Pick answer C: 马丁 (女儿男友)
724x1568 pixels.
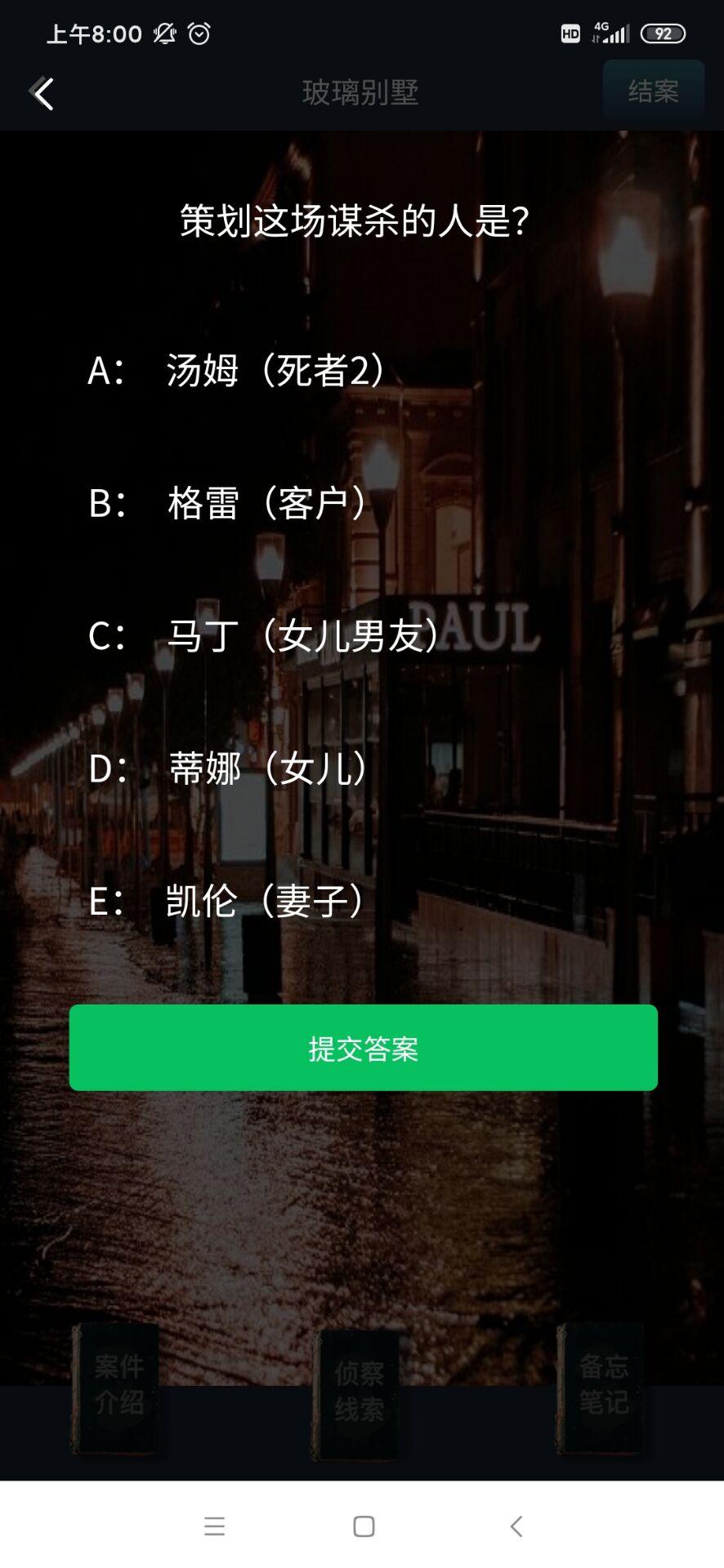pos(265,635)
